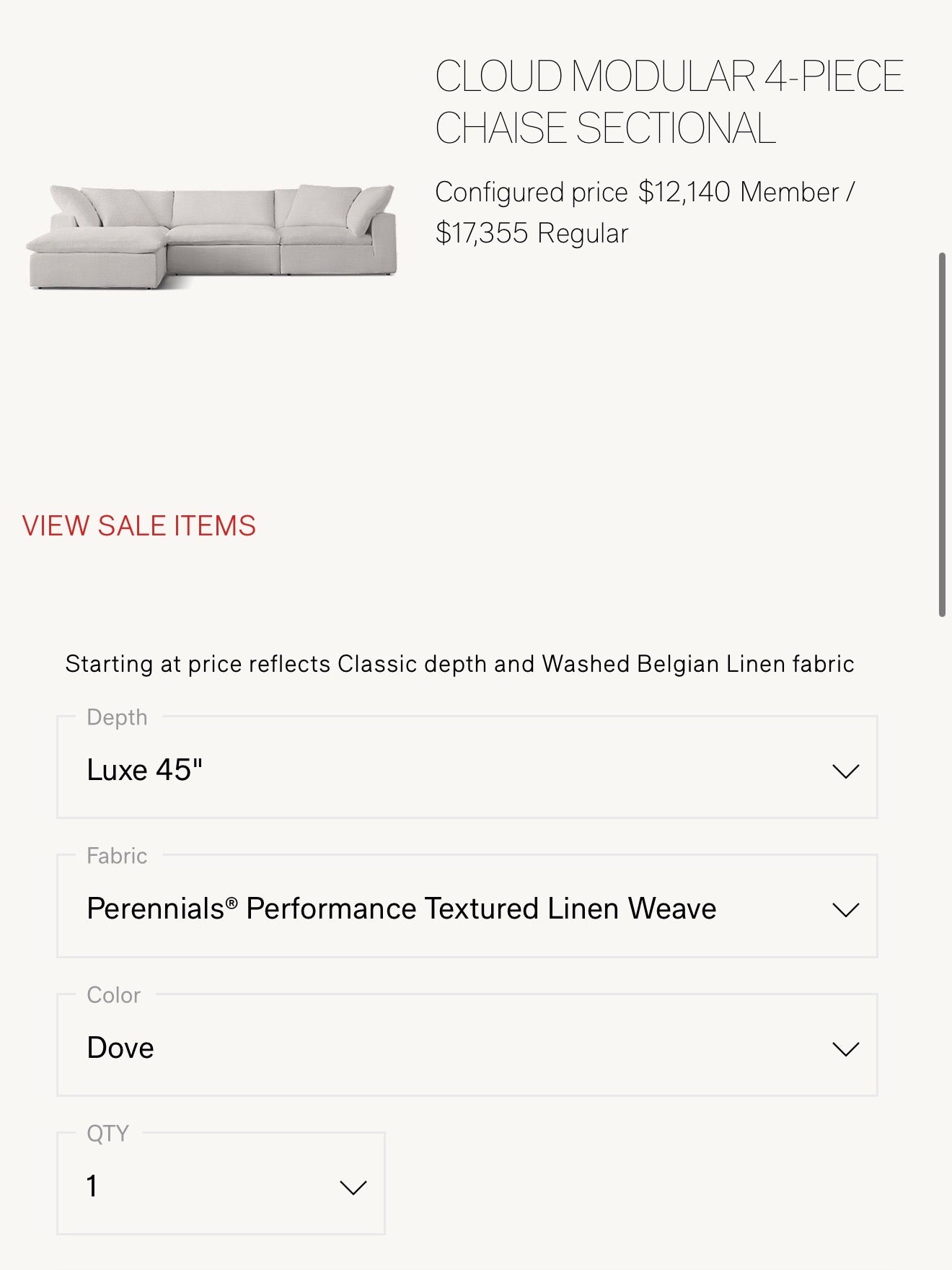Click quantity value showing 1
Screen dimensions: 952x1270
pyautogui.click(x=93, y=1187)
